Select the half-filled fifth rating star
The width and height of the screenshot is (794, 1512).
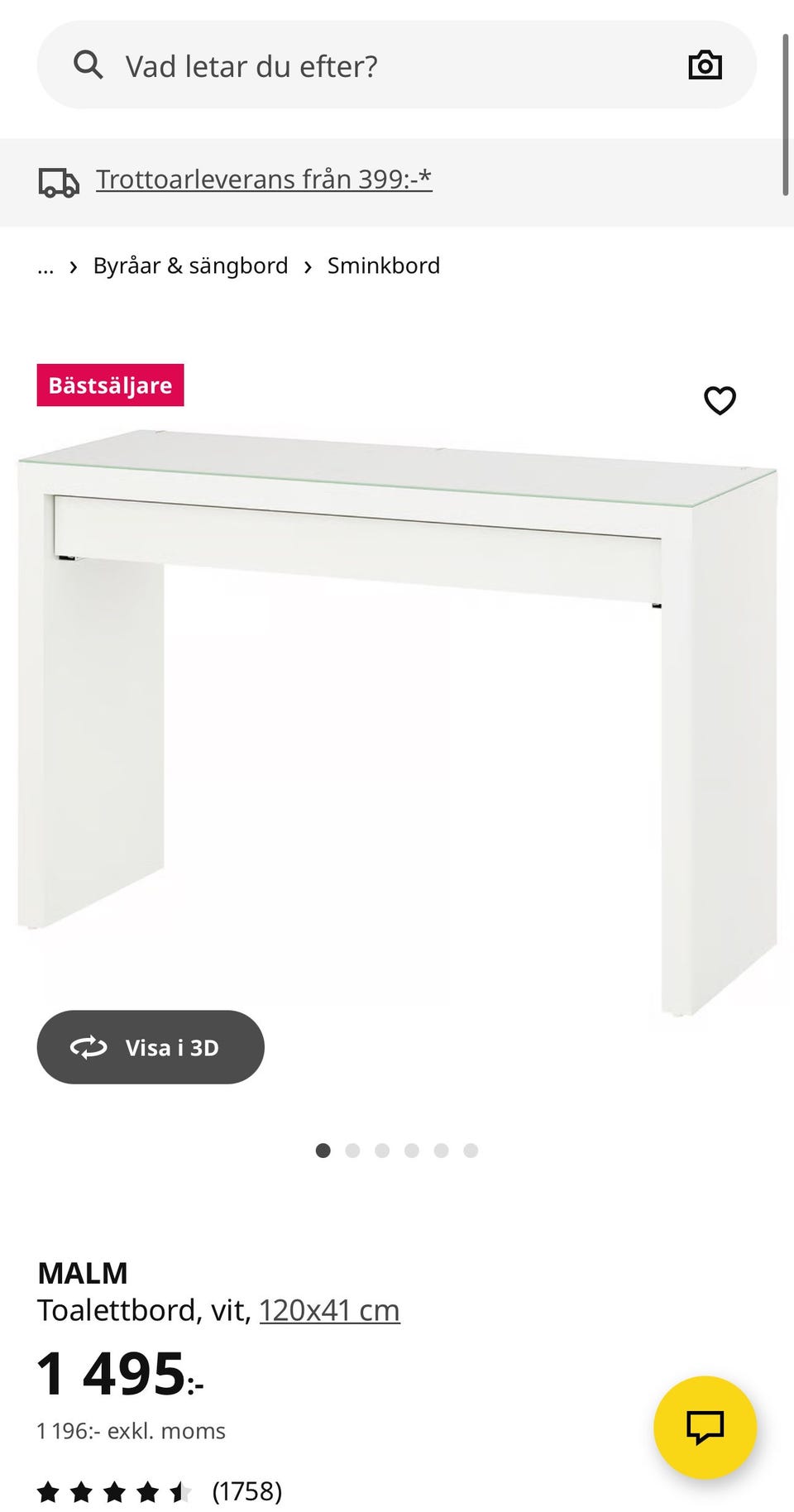coord(180,1493)
